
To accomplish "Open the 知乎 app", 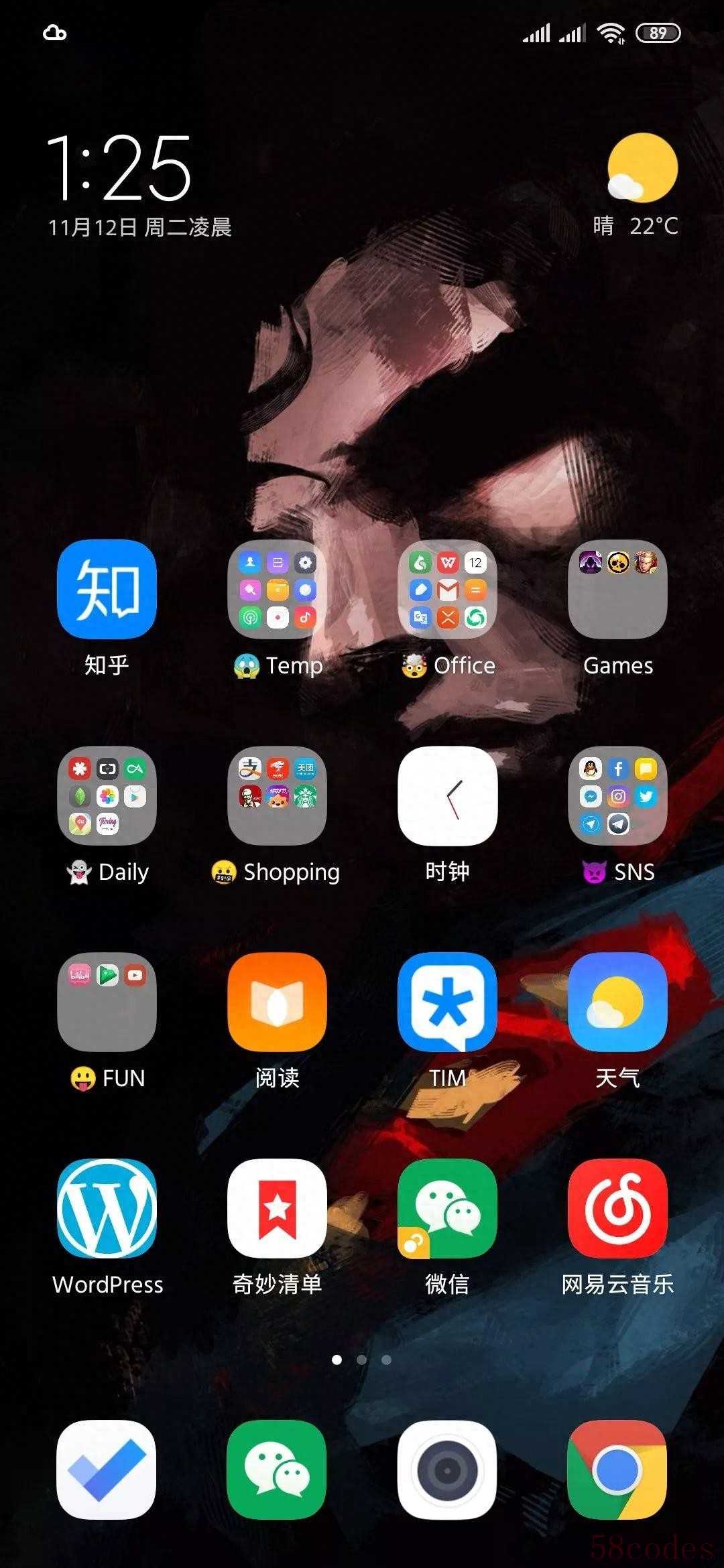I will pyautogui.click(x=107, y=589).
